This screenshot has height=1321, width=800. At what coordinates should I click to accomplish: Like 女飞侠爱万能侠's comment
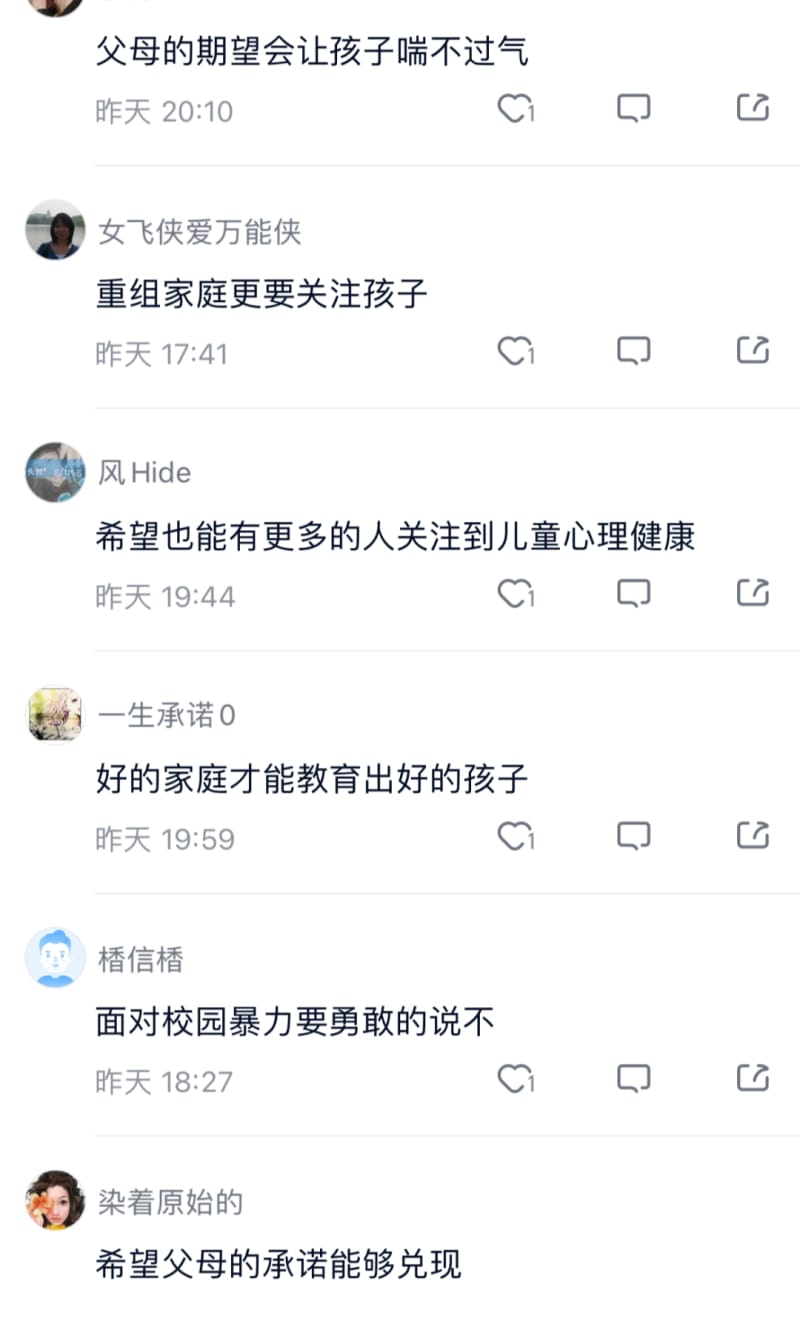(514, 351)
